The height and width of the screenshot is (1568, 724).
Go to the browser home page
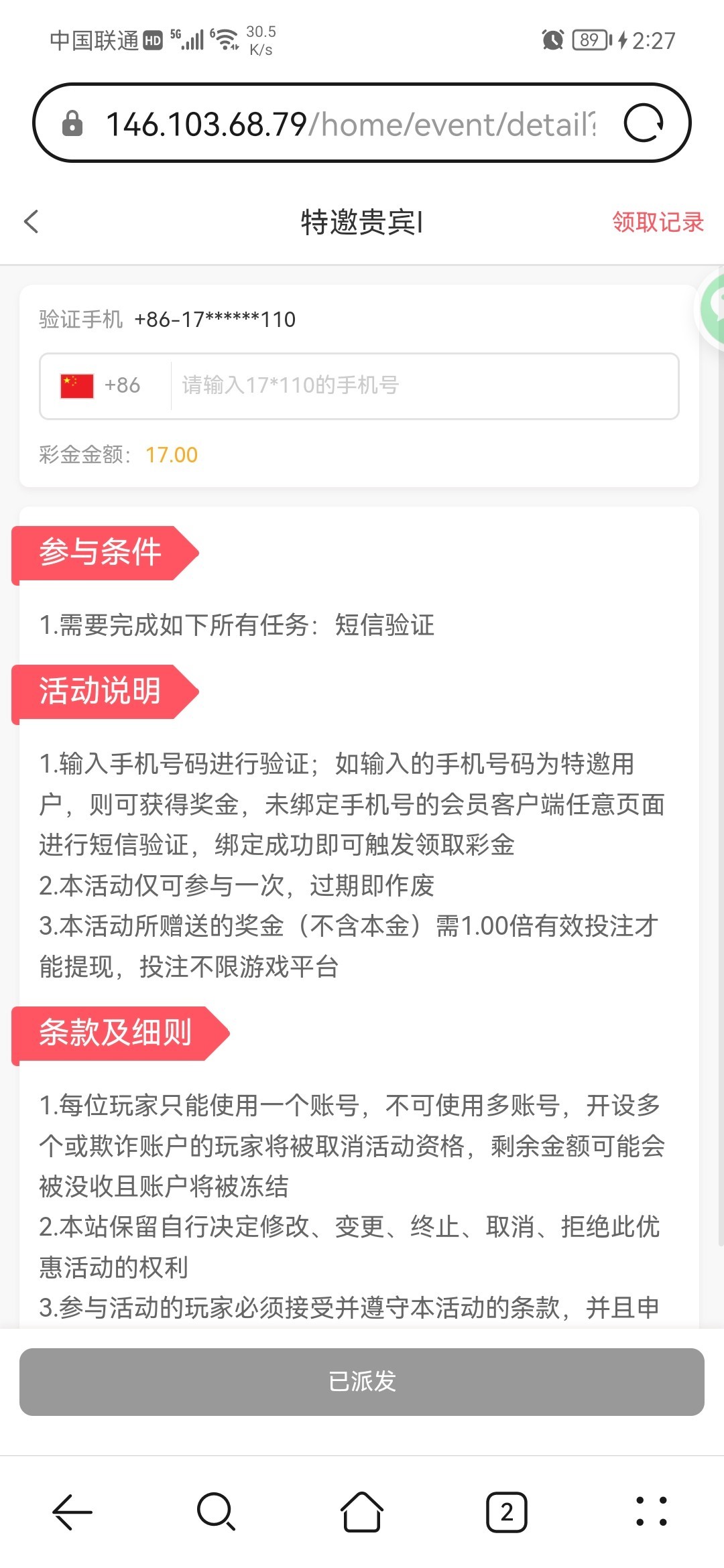(x=362, y=1512)
